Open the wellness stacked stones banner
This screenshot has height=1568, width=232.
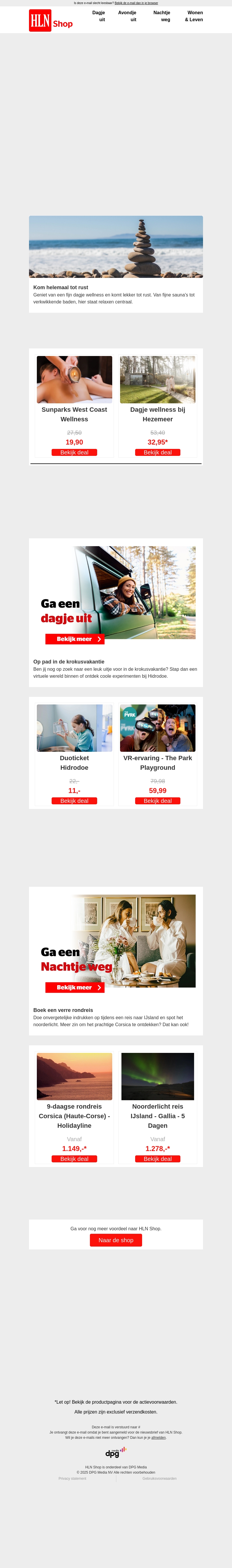[116, 247]
